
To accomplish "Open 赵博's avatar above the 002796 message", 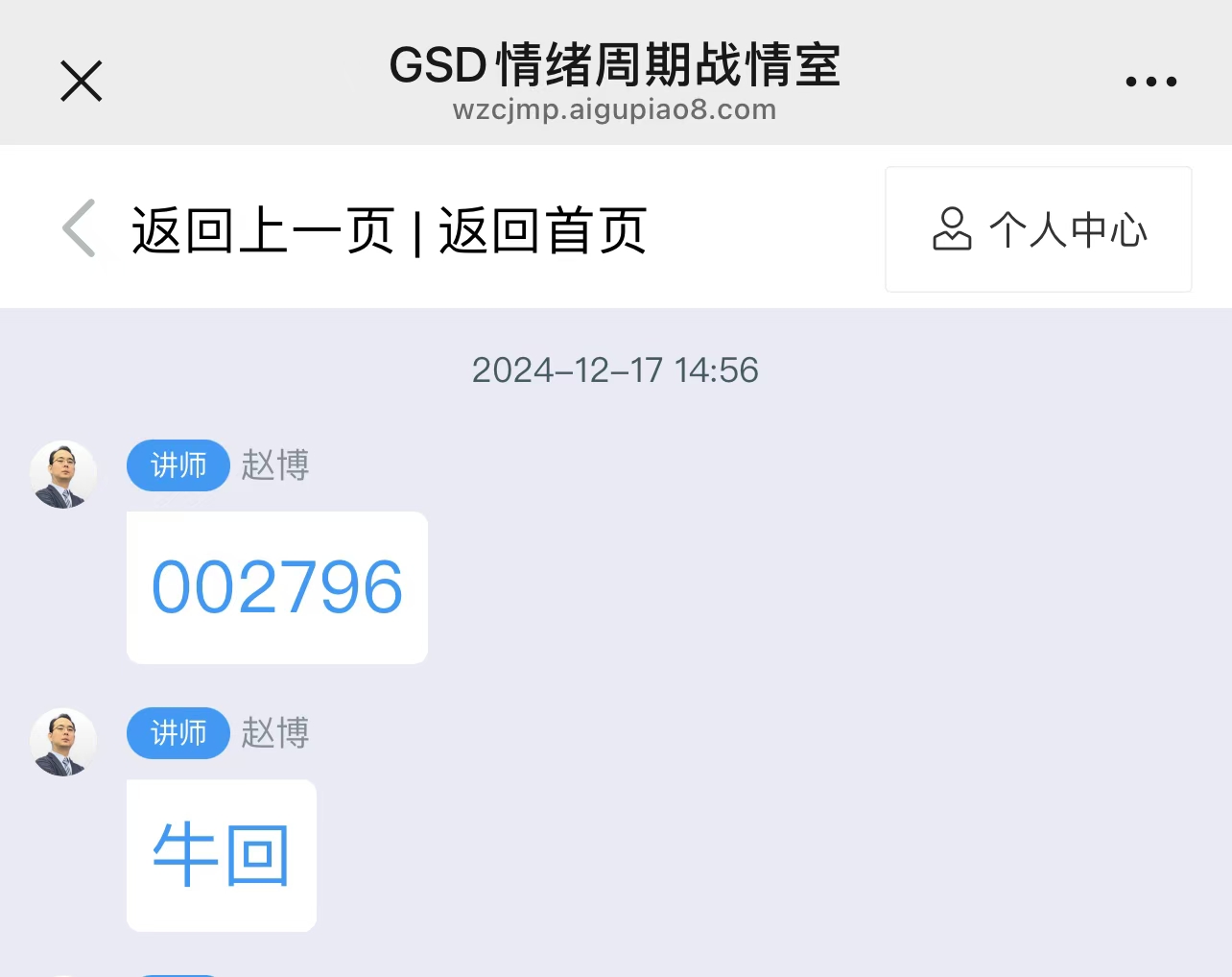I will (x=63, y=474).
